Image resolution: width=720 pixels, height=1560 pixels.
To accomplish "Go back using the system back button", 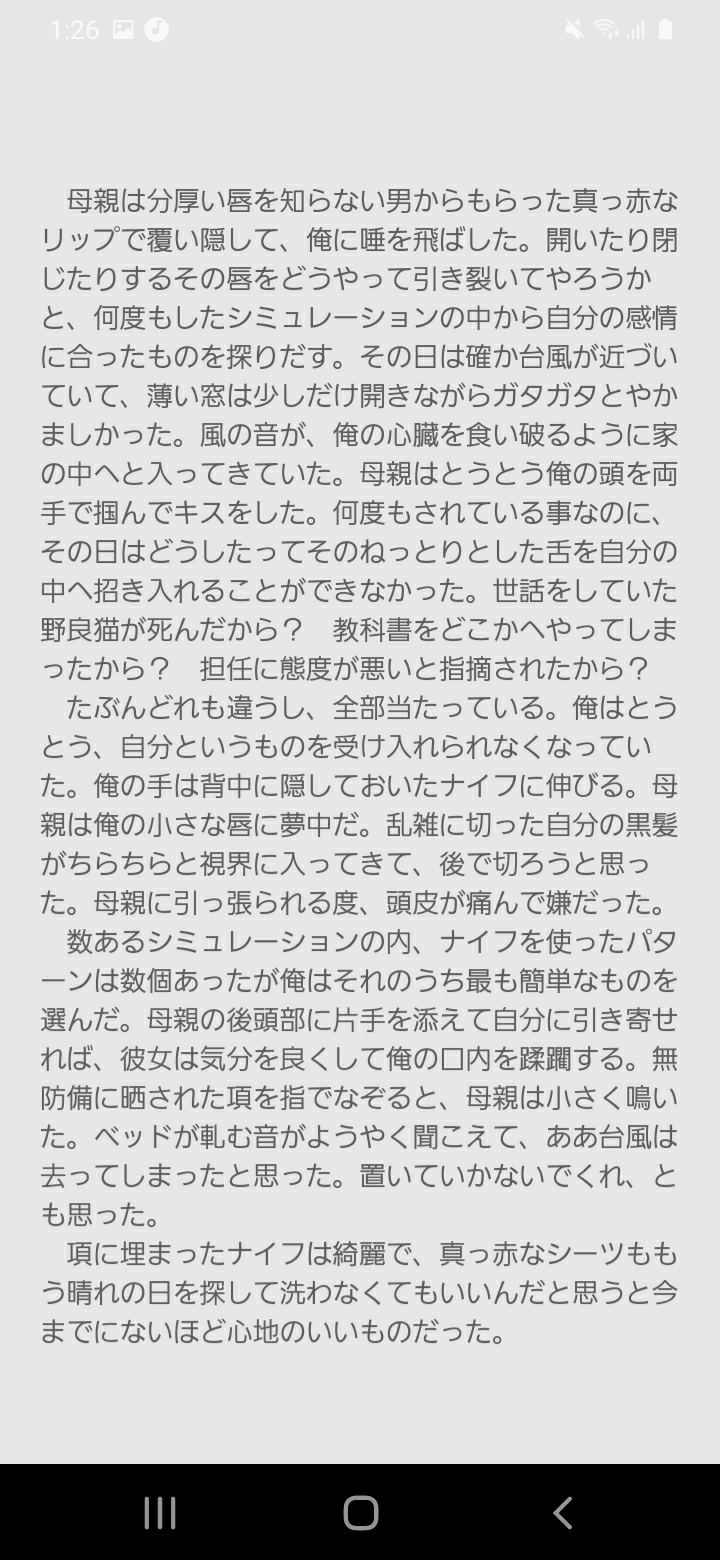I will click(x=562, y=1512).
